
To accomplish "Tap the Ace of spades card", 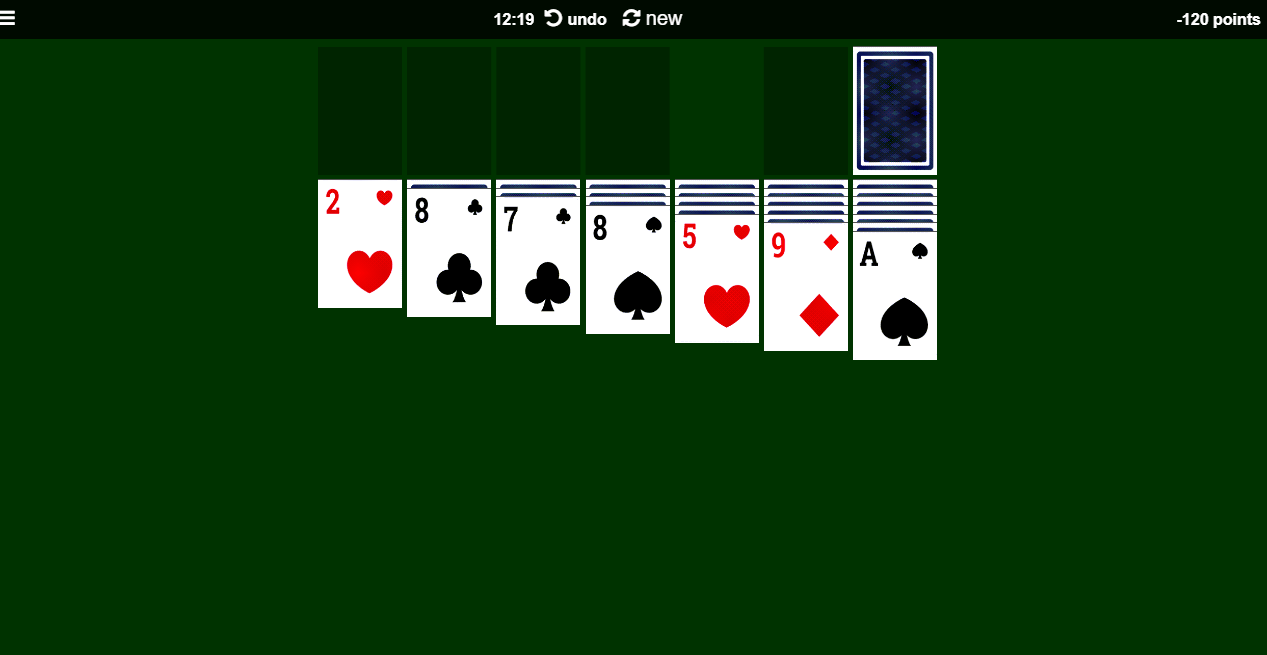I will [x=894, y=297].
